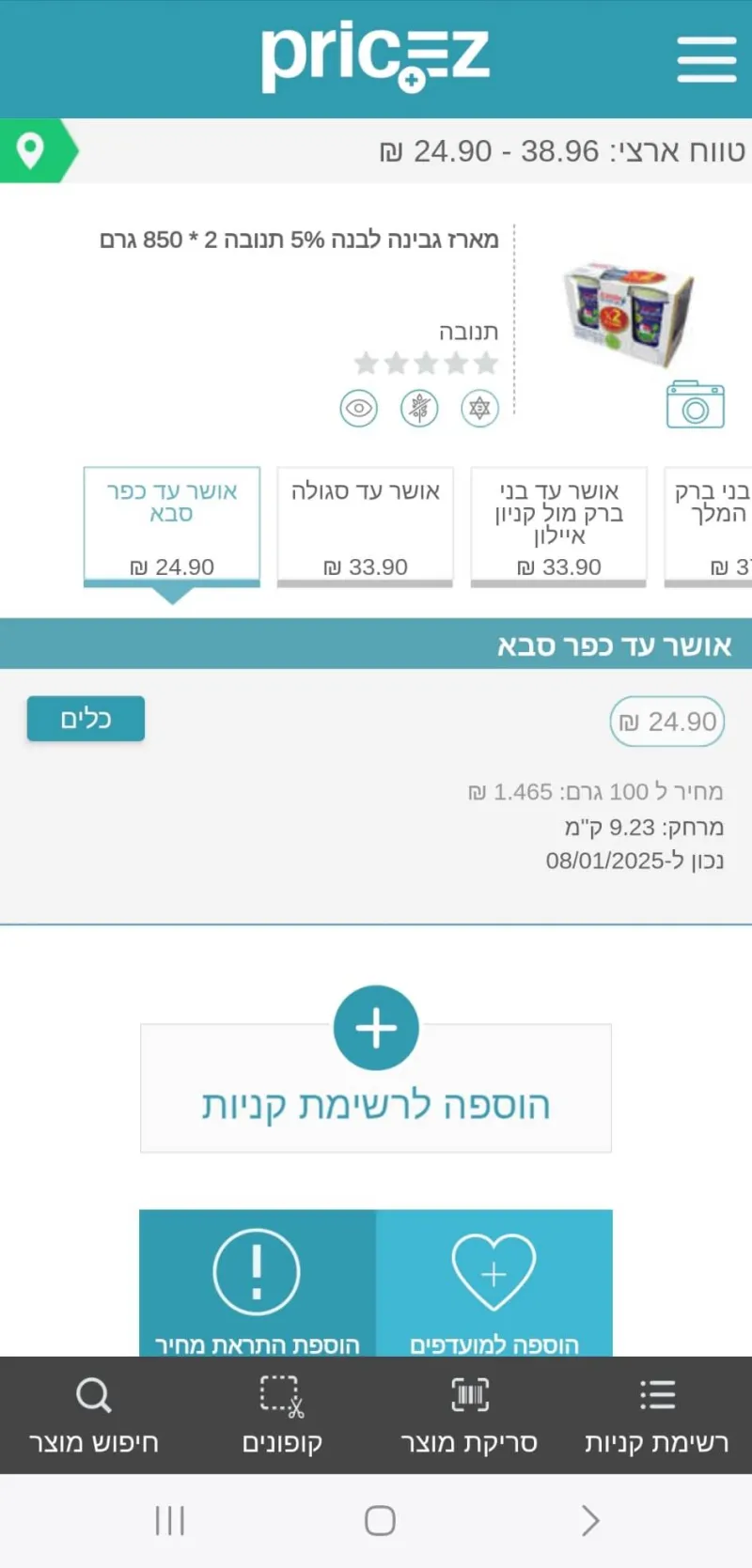Tap the system home button

click(x=380, y=1520)
